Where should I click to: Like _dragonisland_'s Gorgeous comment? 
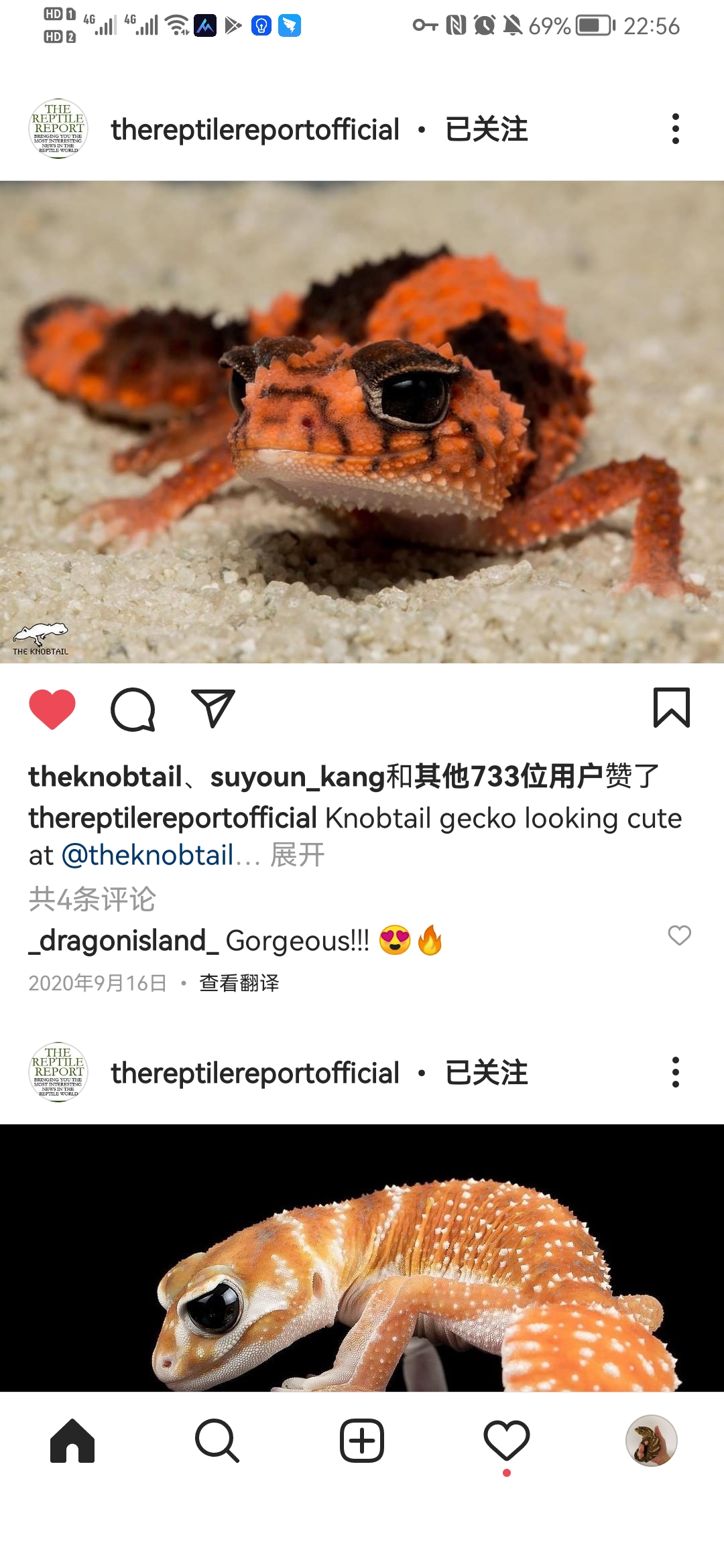pos(679,935)
